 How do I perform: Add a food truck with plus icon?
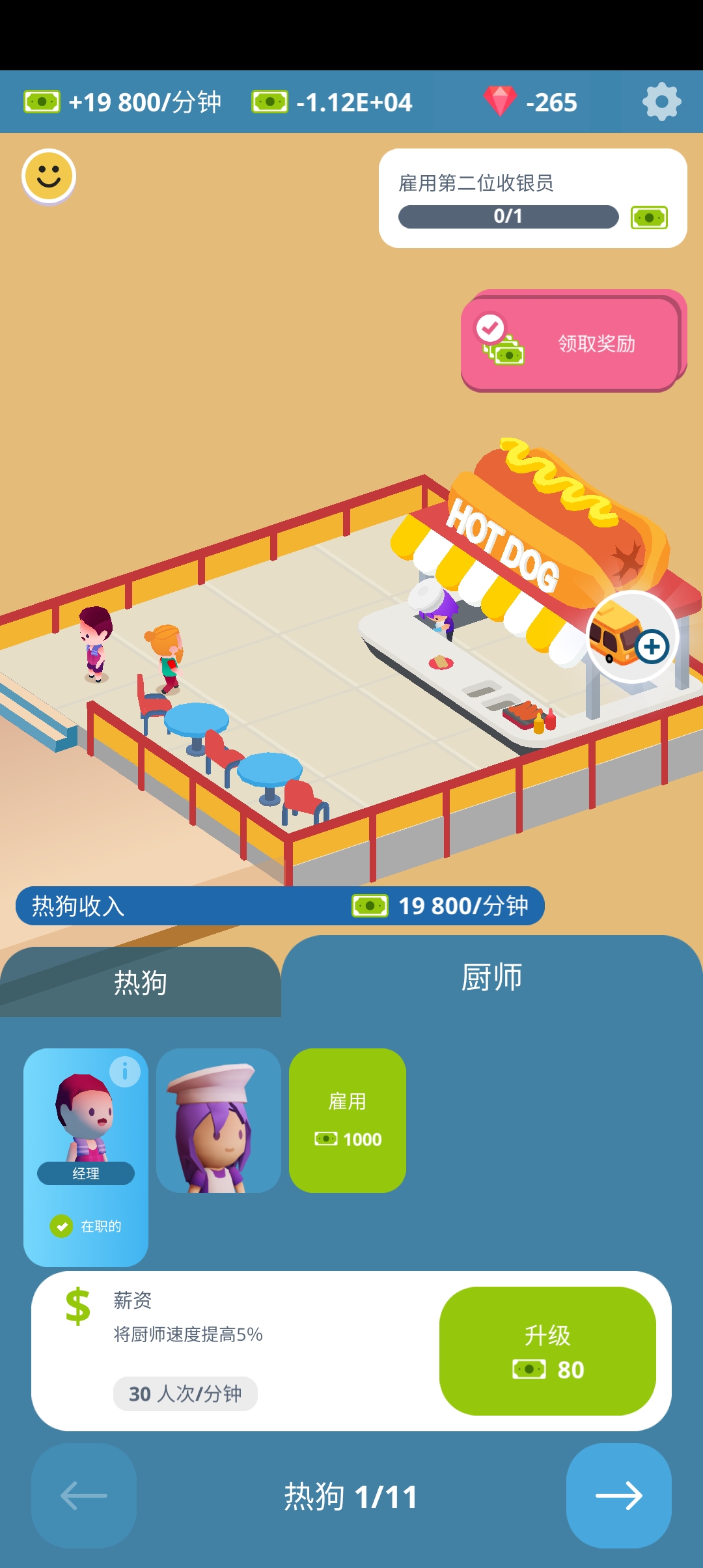click(x=631, y=636)
